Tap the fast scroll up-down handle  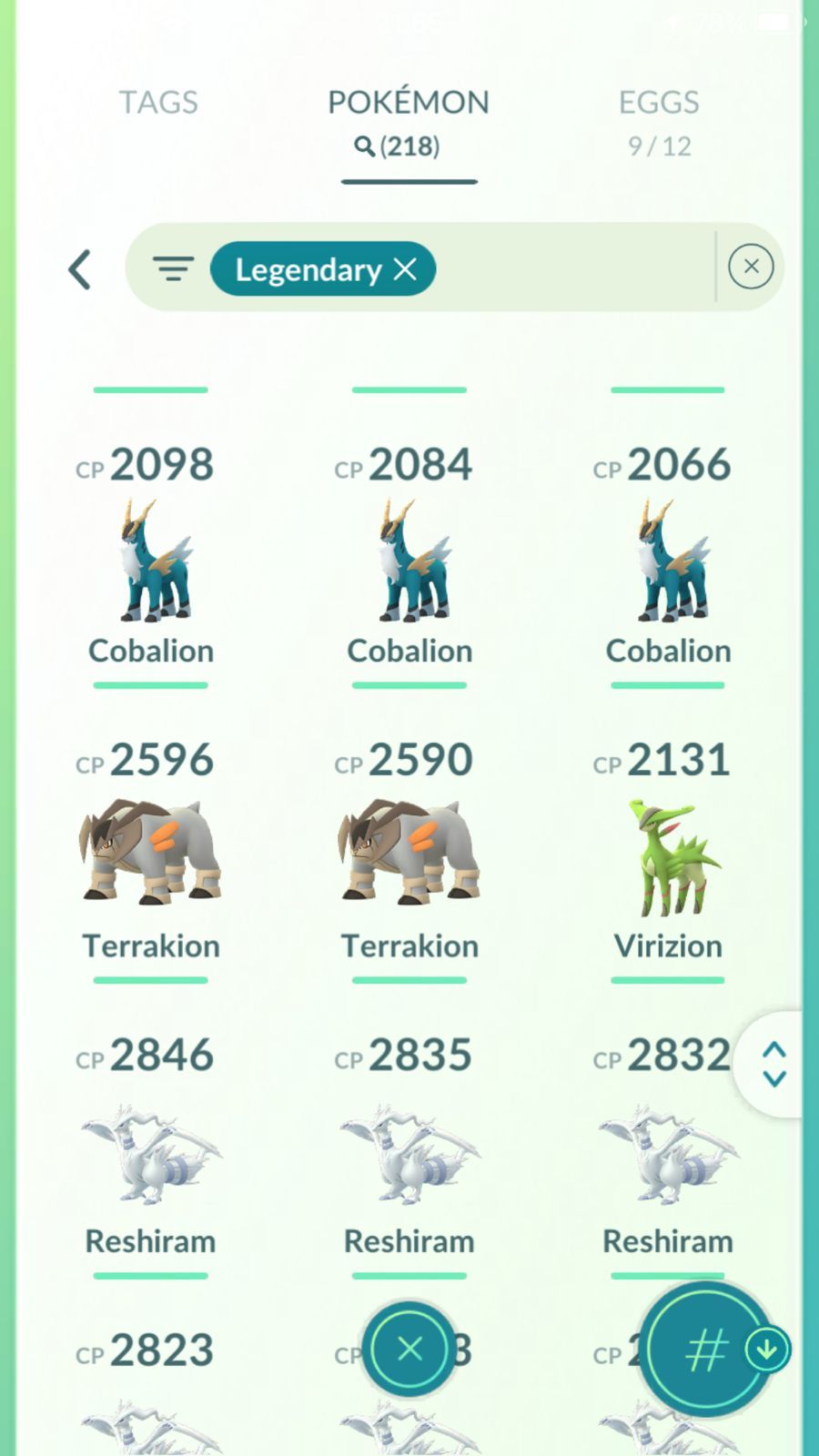[773, 1064]
